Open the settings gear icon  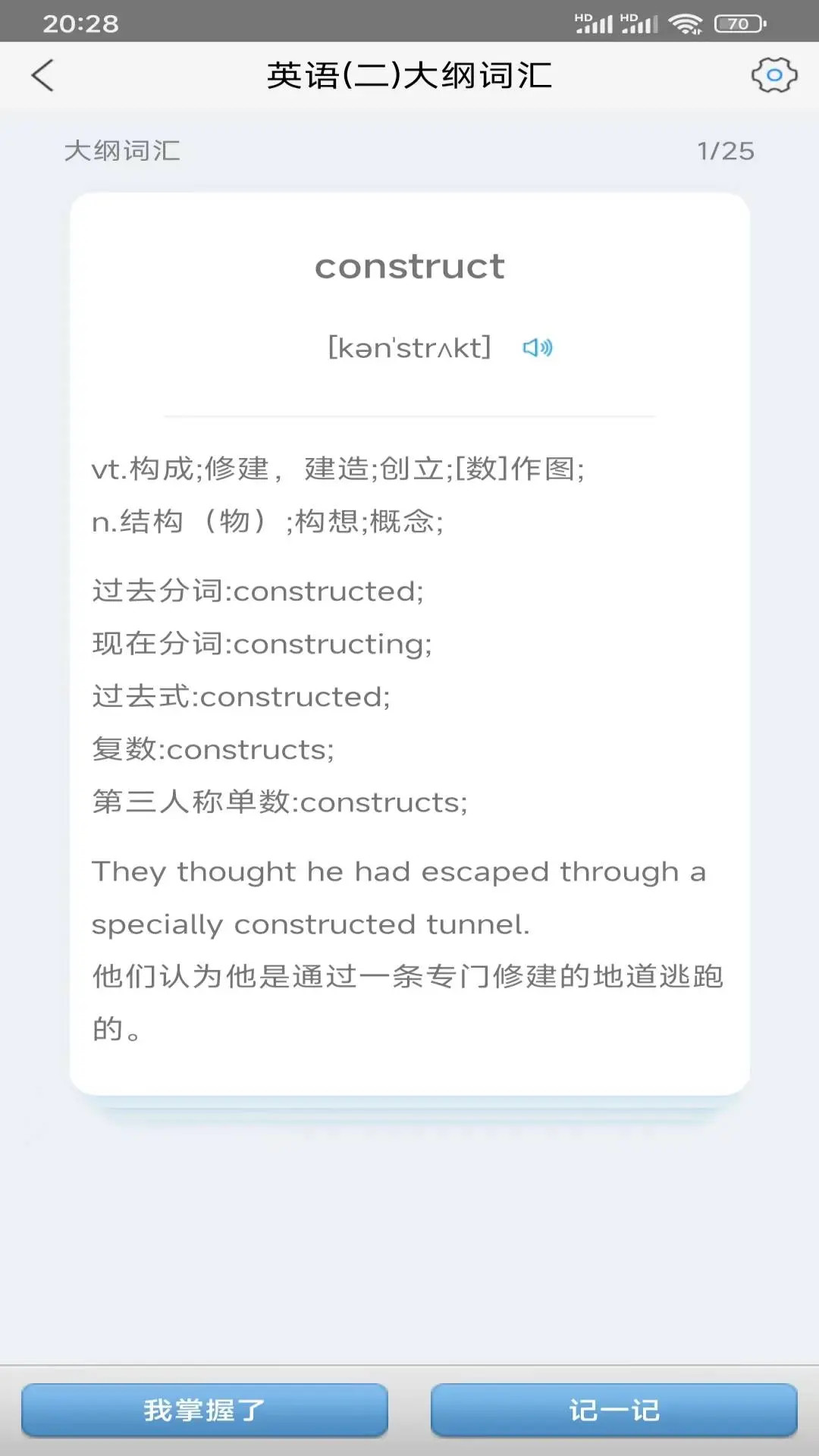[773, 75]
